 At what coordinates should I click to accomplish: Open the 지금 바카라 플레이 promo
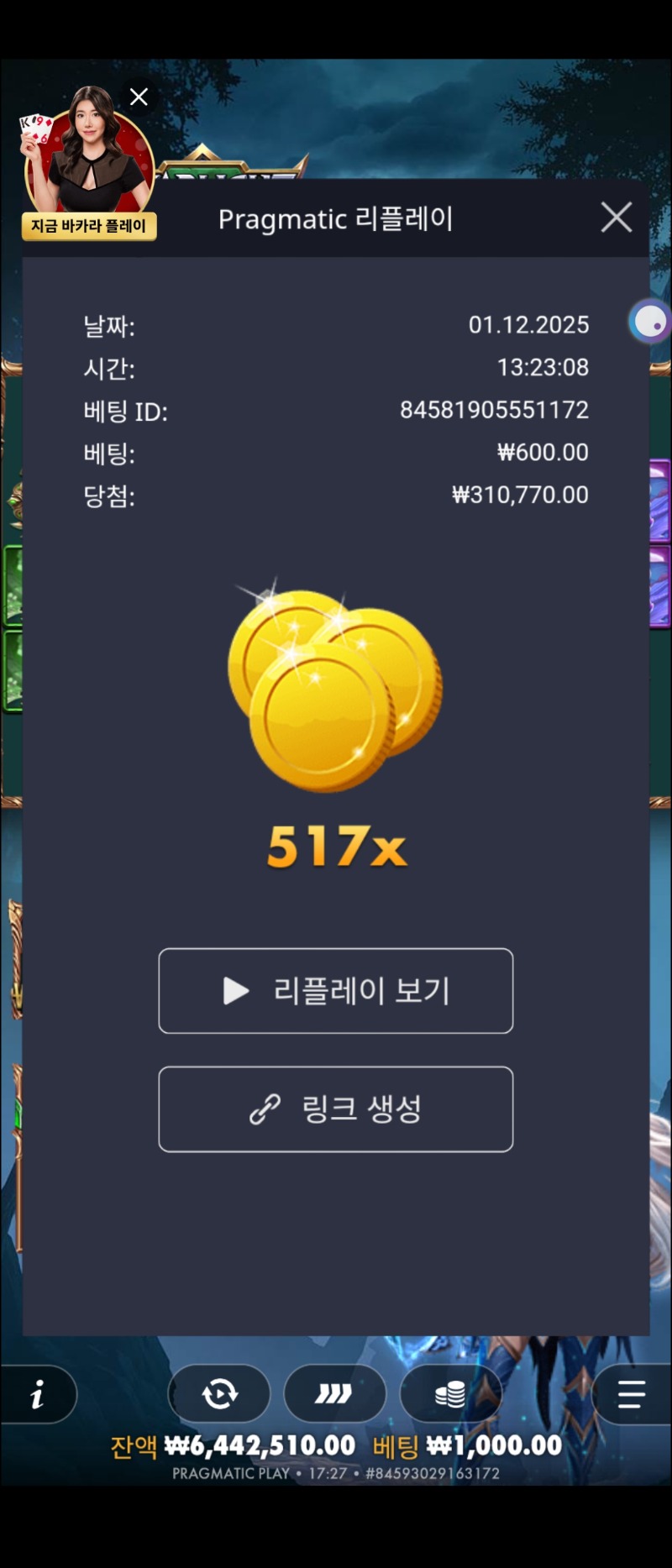pyautogui.click(x=89, y=225)
